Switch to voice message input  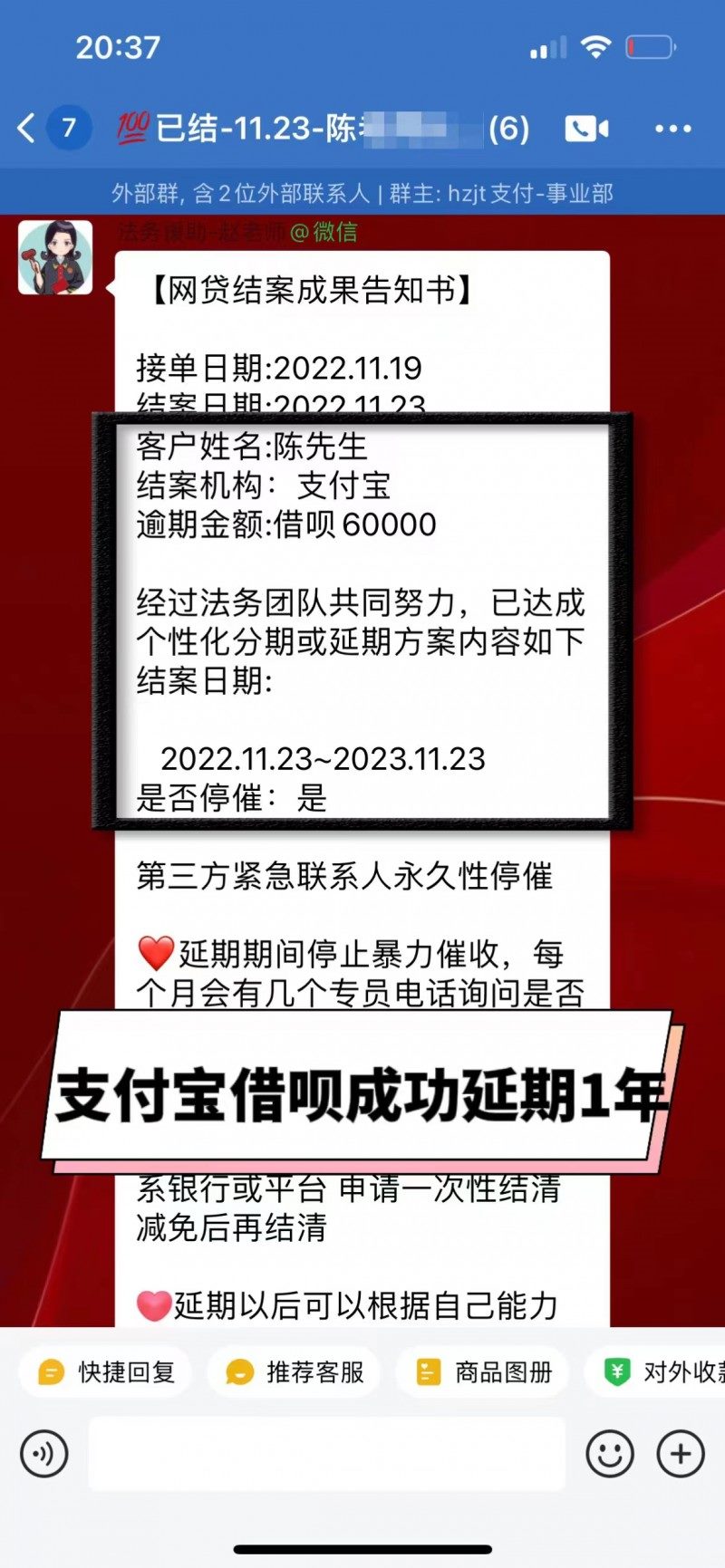click(43, 1454)
